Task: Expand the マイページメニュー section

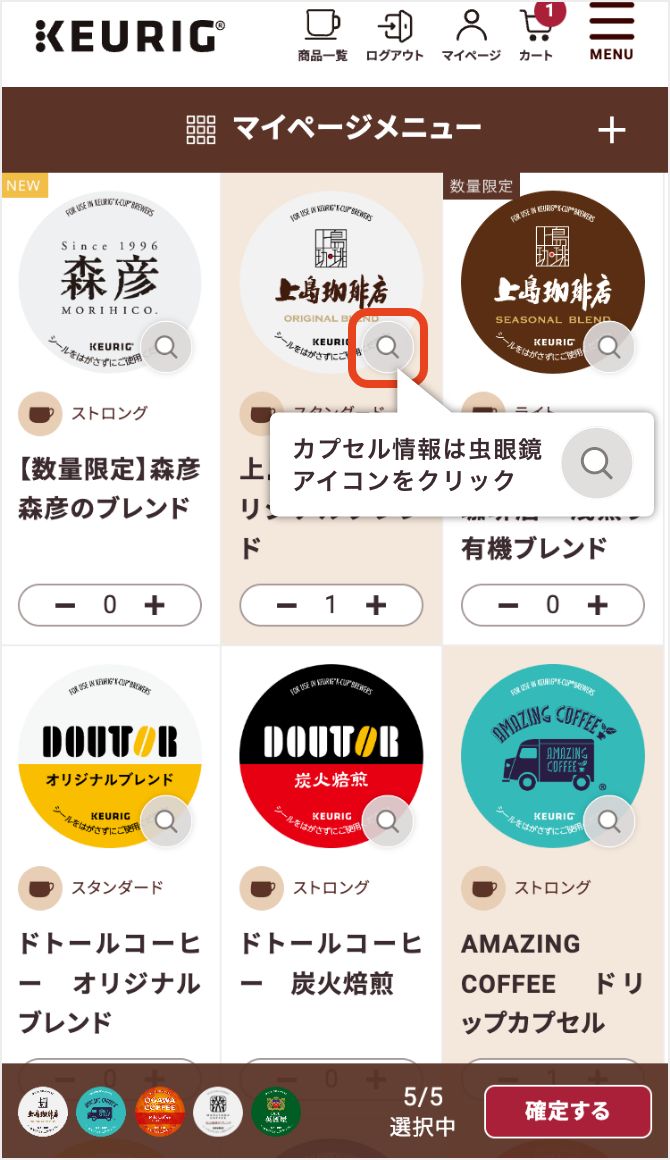Action: pyautogui.click(x=612, y=130)
